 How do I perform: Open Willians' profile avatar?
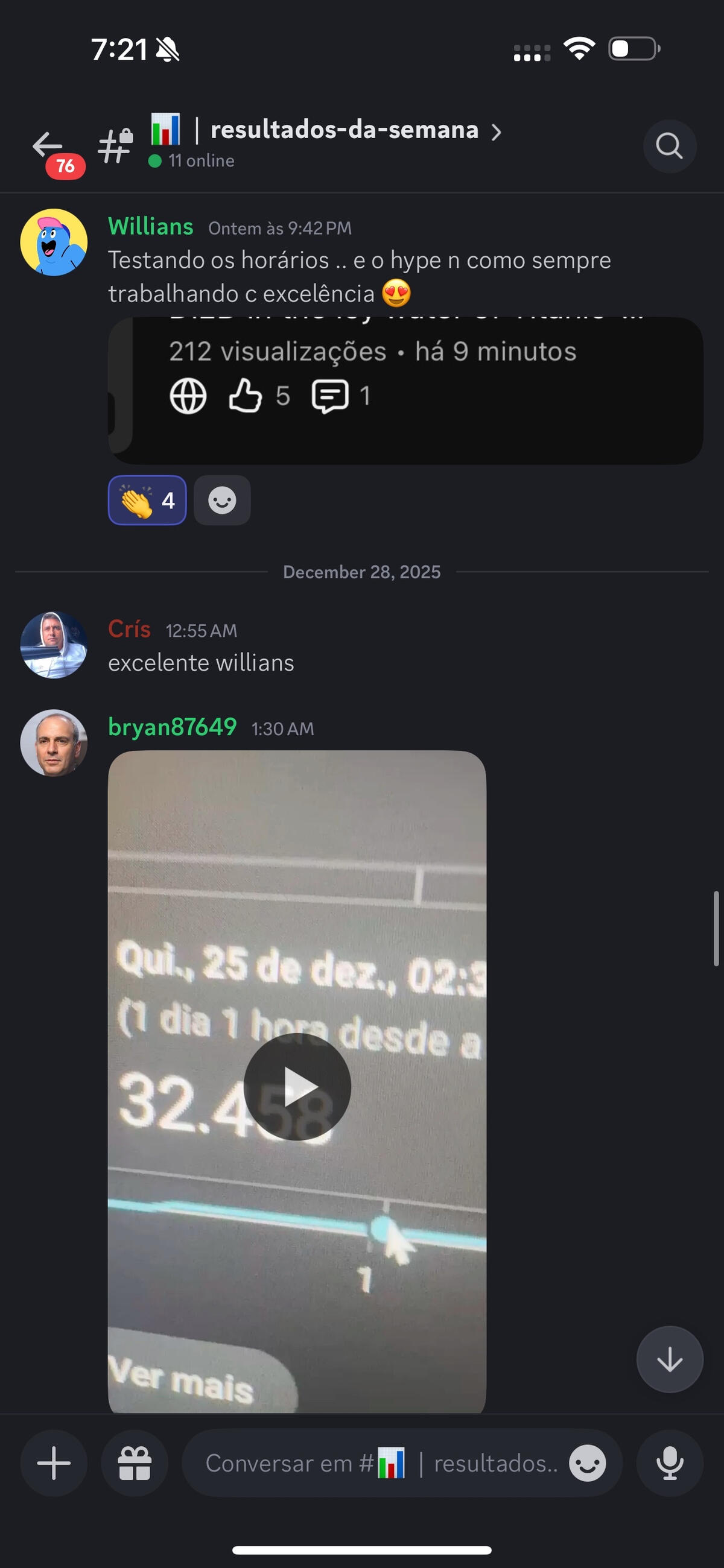click(54, 242)
